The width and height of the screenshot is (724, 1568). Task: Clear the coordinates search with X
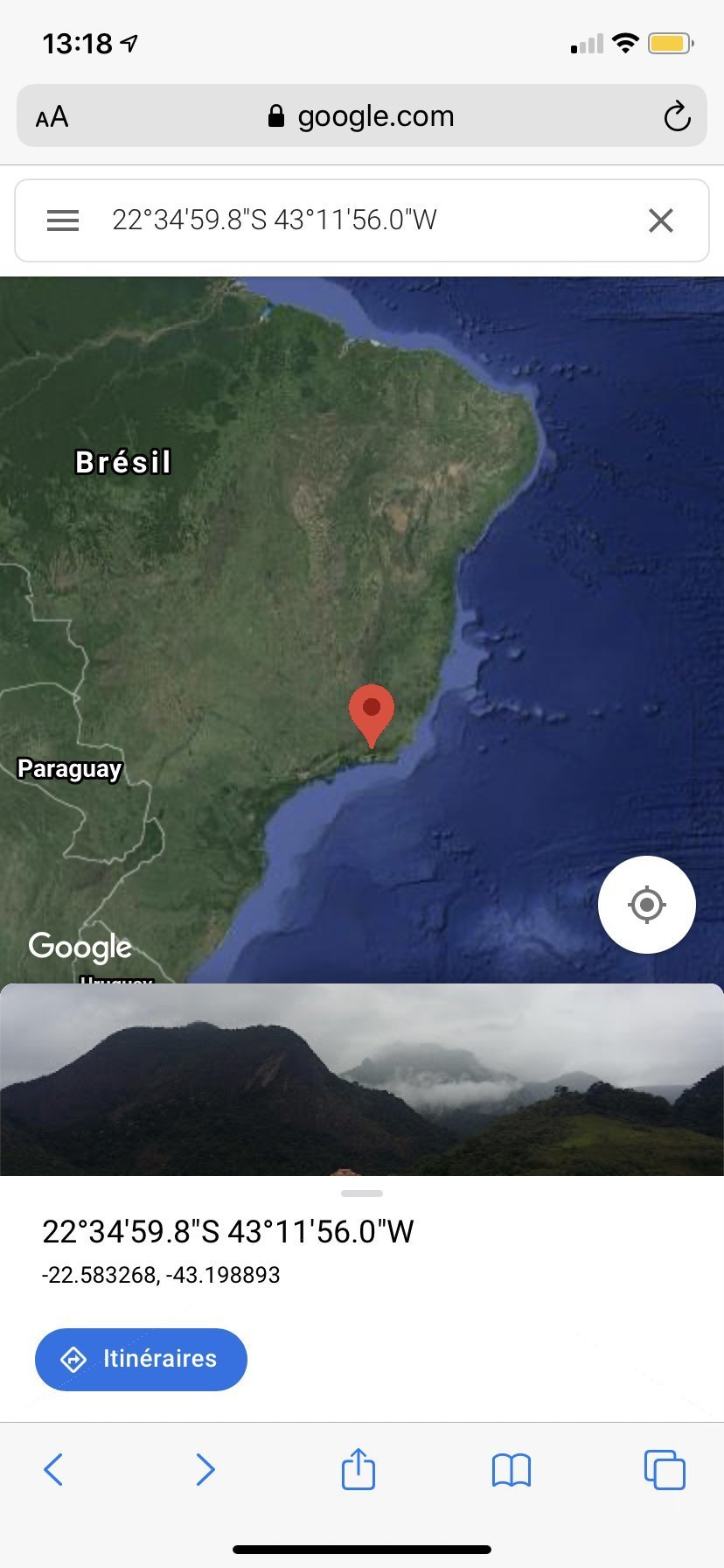point(661,220)
